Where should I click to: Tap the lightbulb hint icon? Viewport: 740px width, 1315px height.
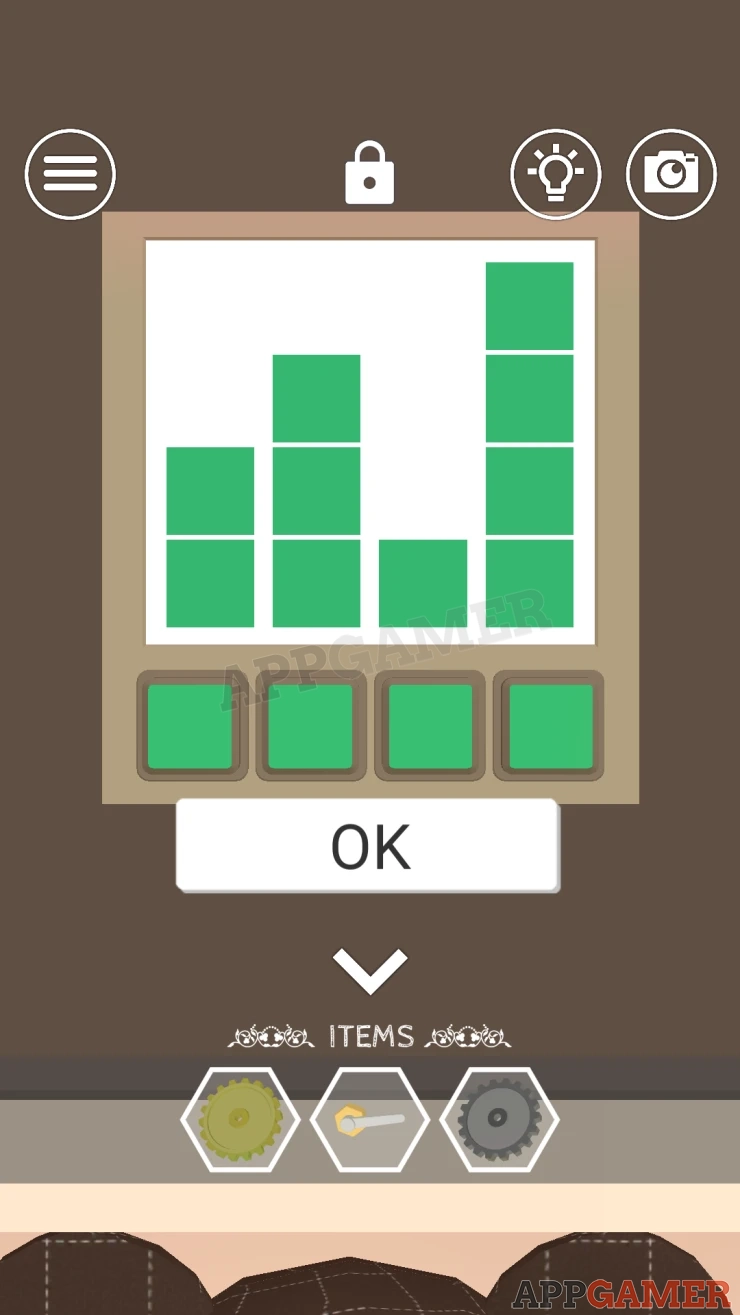tap(556, 174)
